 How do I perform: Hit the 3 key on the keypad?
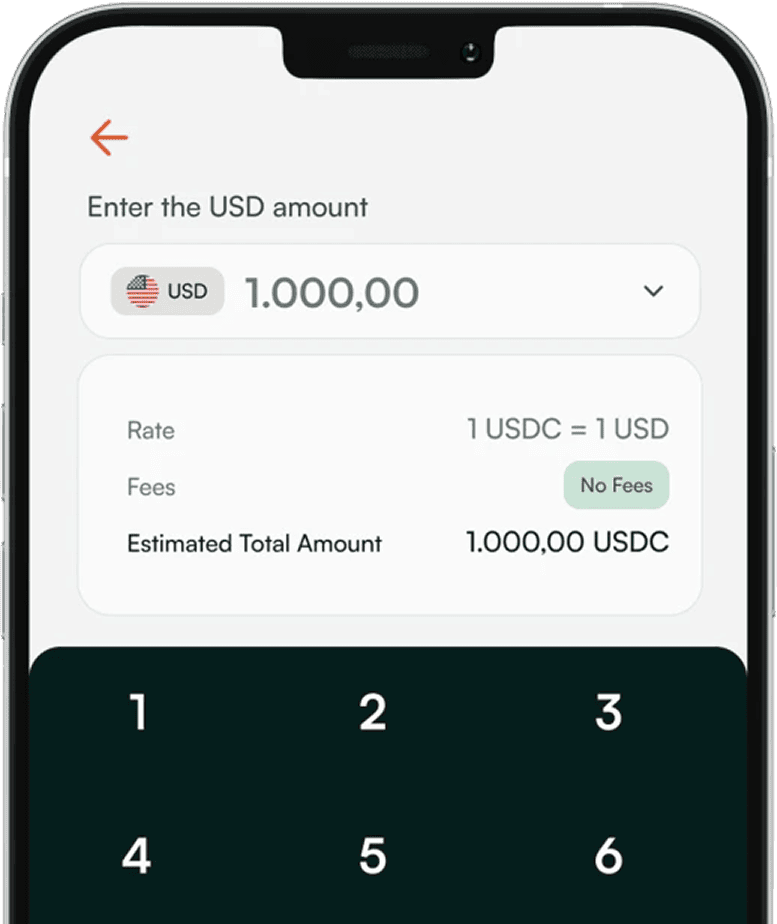tap(608, 713)
